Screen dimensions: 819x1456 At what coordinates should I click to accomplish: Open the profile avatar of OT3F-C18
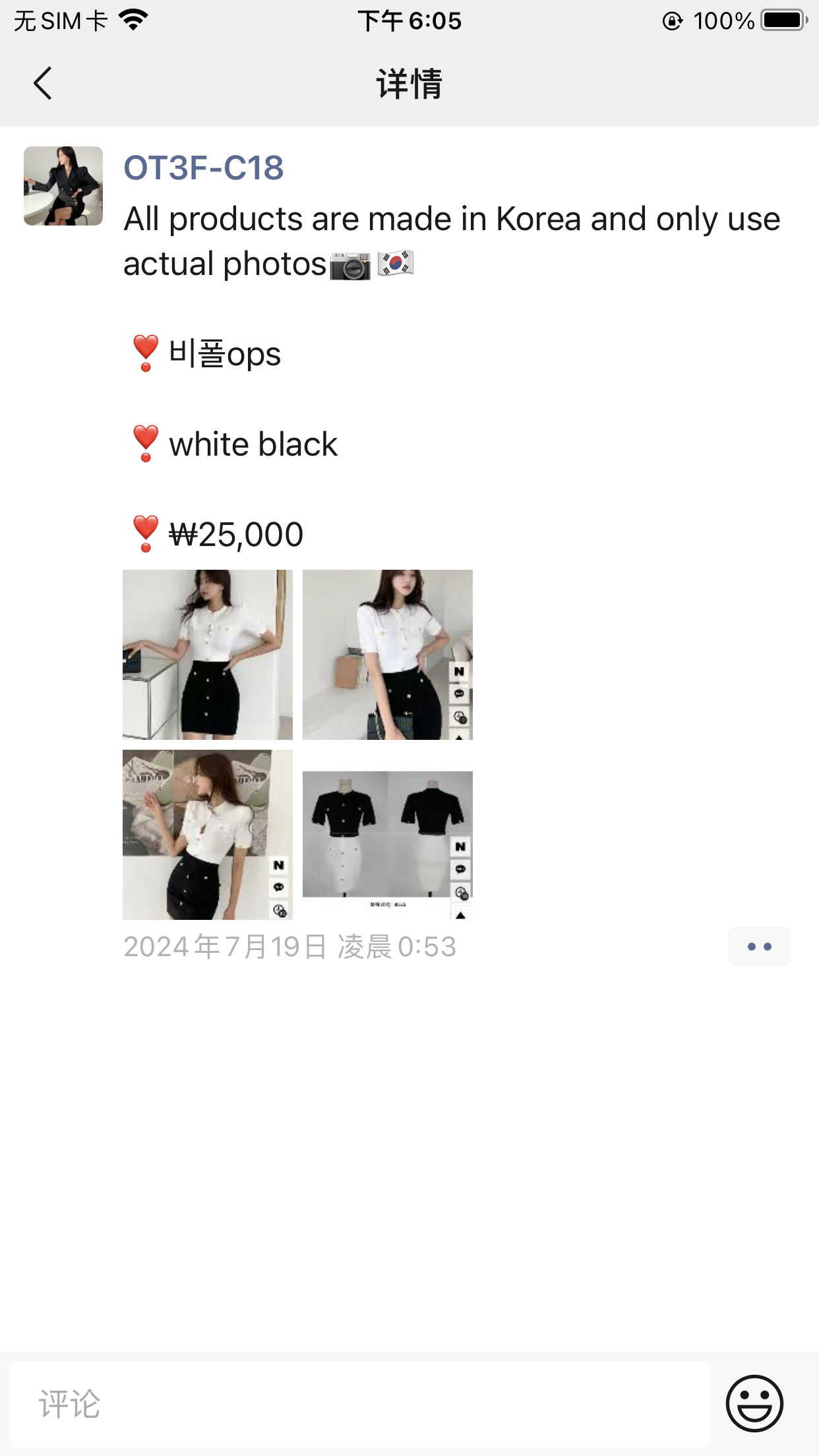63,185
